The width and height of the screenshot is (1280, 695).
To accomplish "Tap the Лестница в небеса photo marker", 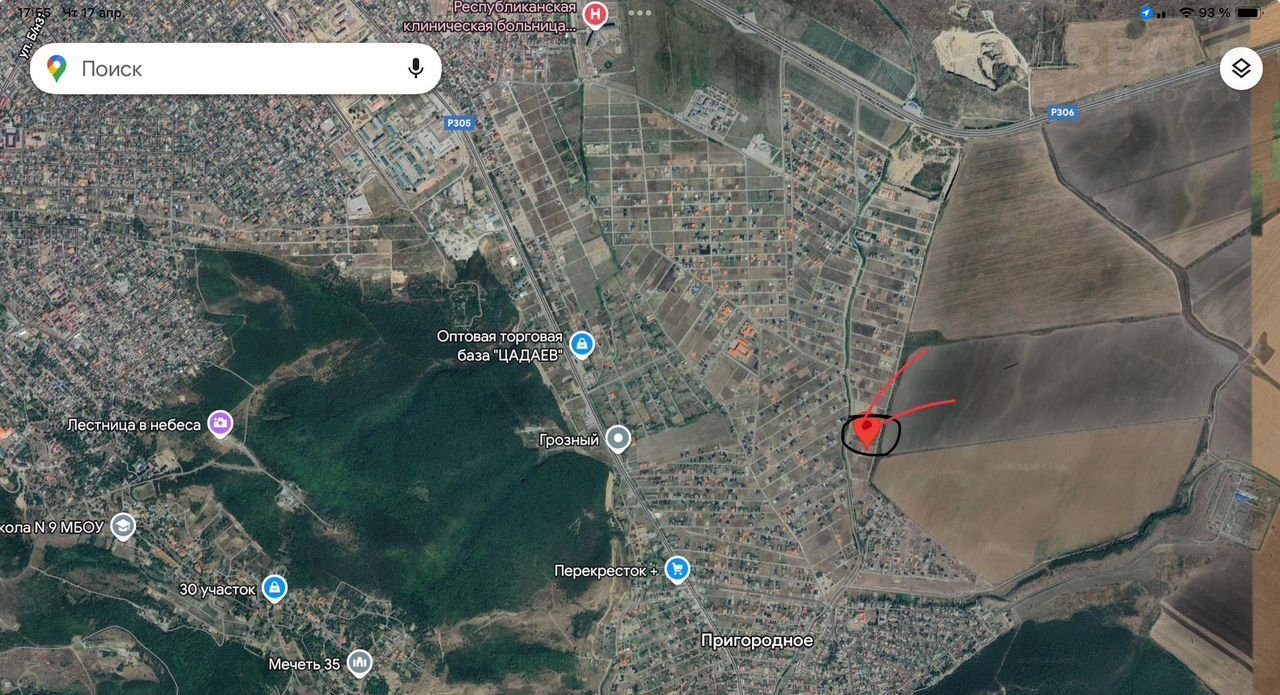I will point(220,424).
